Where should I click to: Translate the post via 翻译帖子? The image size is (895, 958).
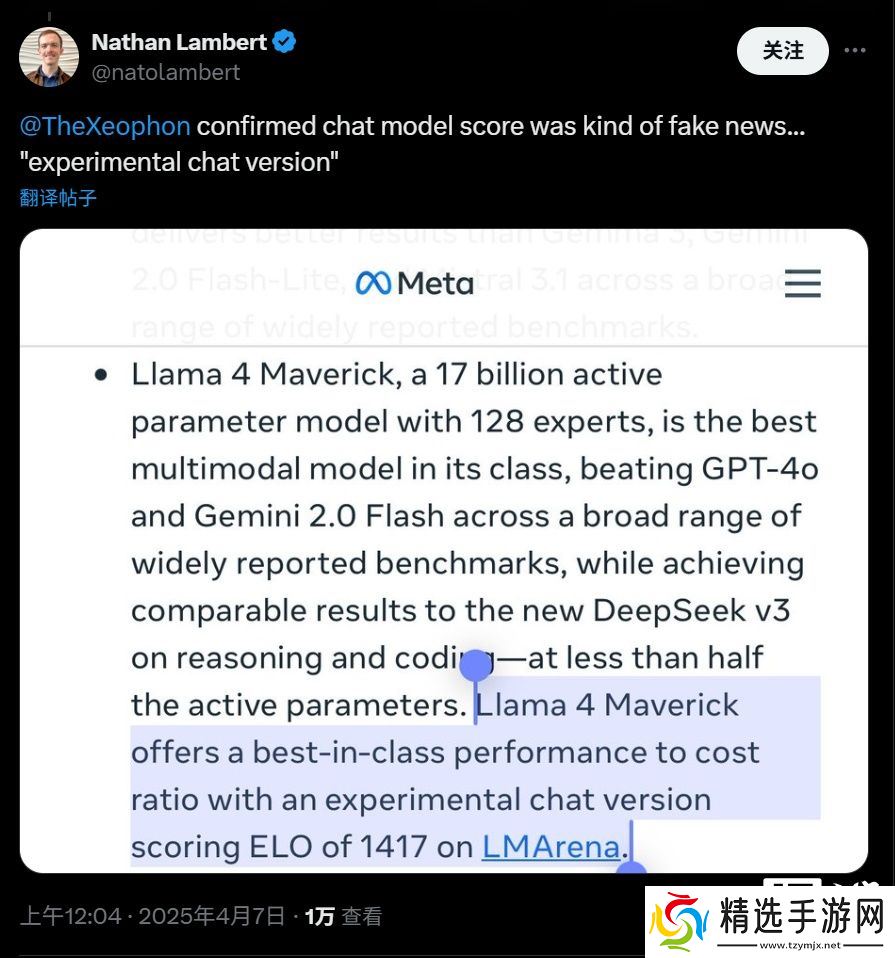pyautogui.click(x=58, y=198)
